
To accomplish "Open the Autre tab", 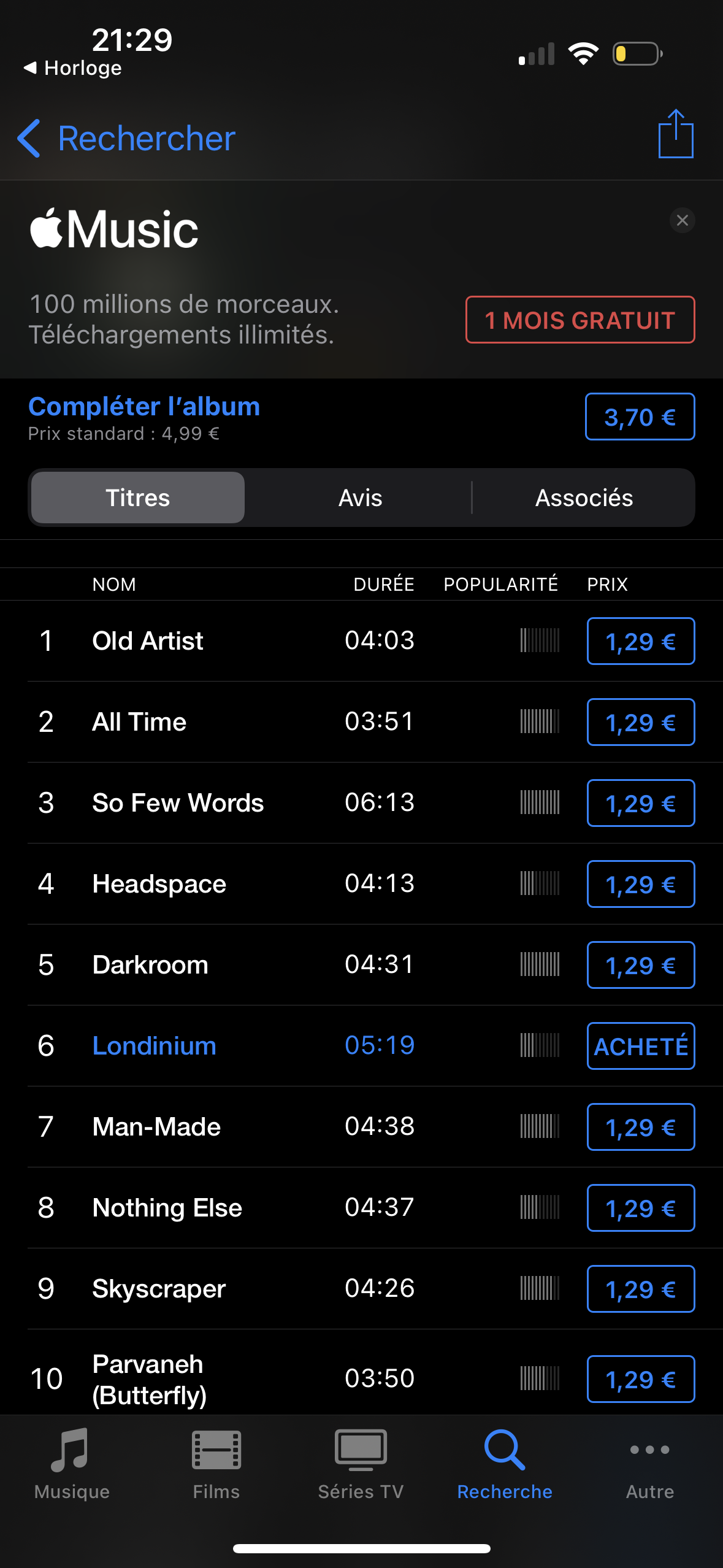I will (649, 1464).
